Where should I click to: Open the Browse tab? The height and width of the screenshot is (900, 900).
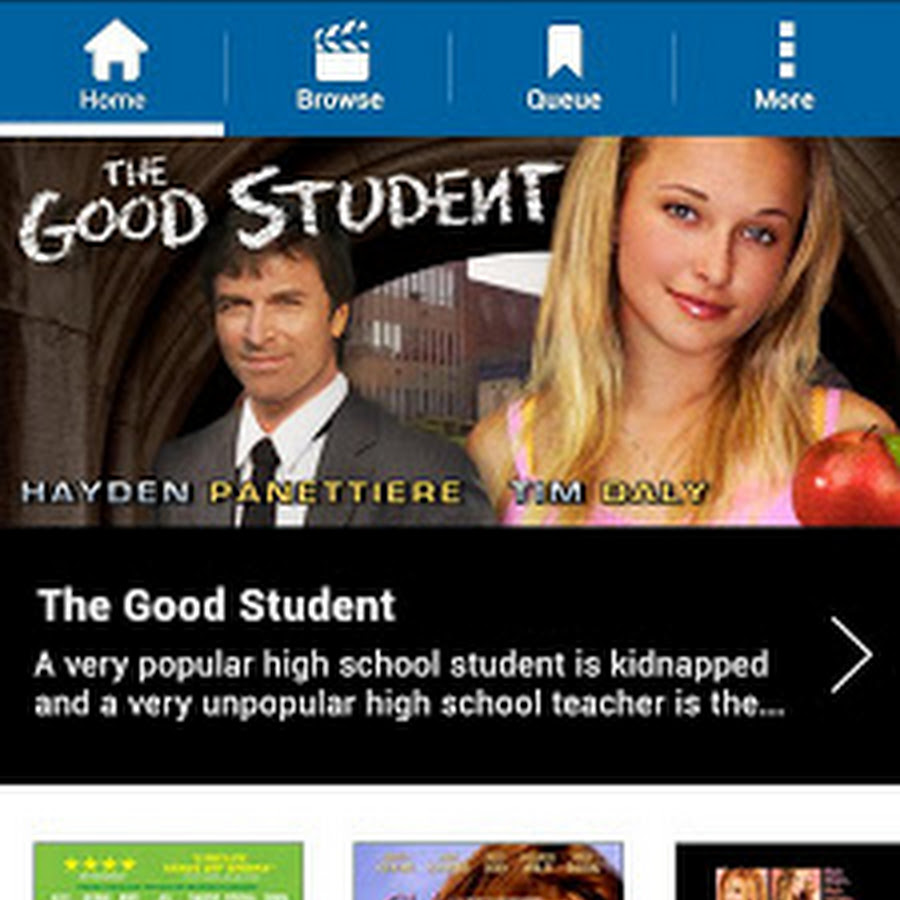click(340, 67)
